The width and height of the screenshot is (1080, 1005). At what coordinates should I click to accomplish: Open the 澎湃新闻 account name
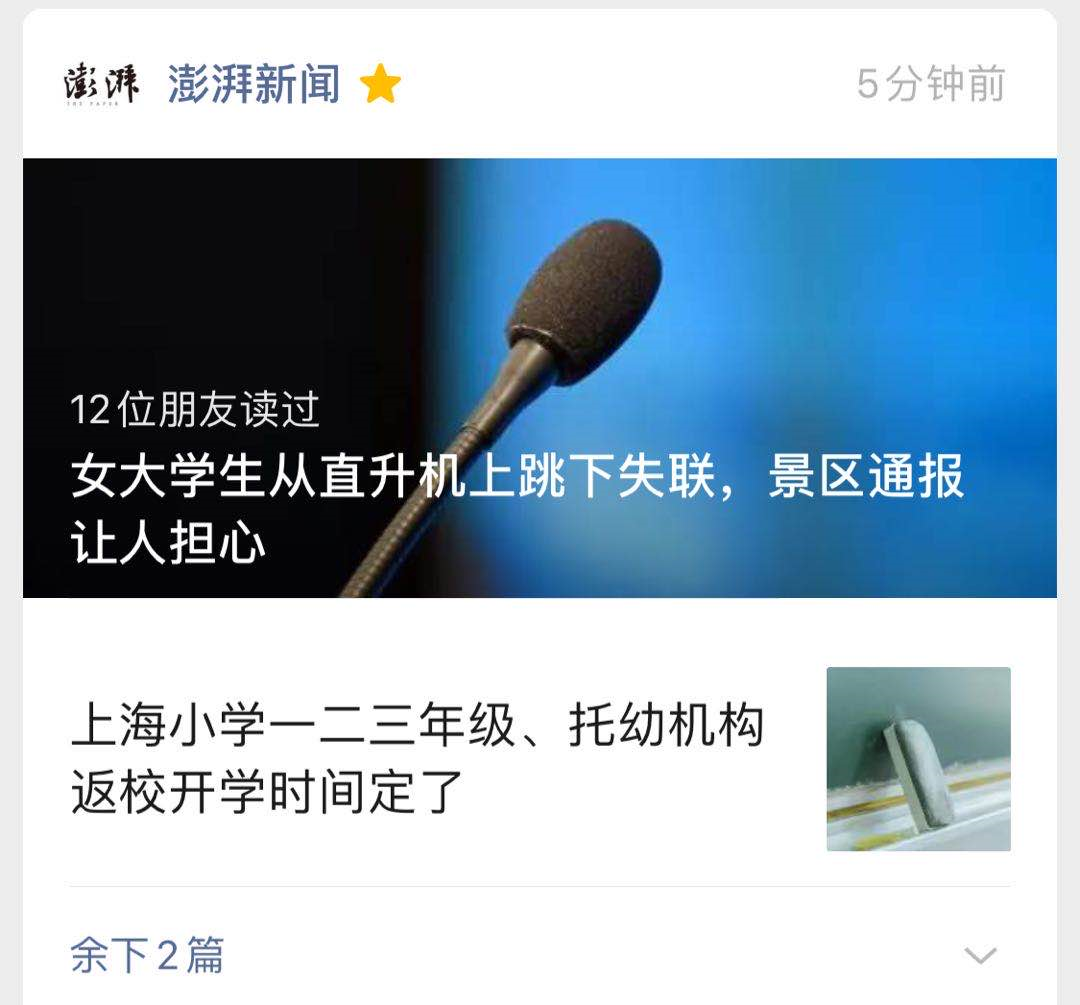(253, 84)
